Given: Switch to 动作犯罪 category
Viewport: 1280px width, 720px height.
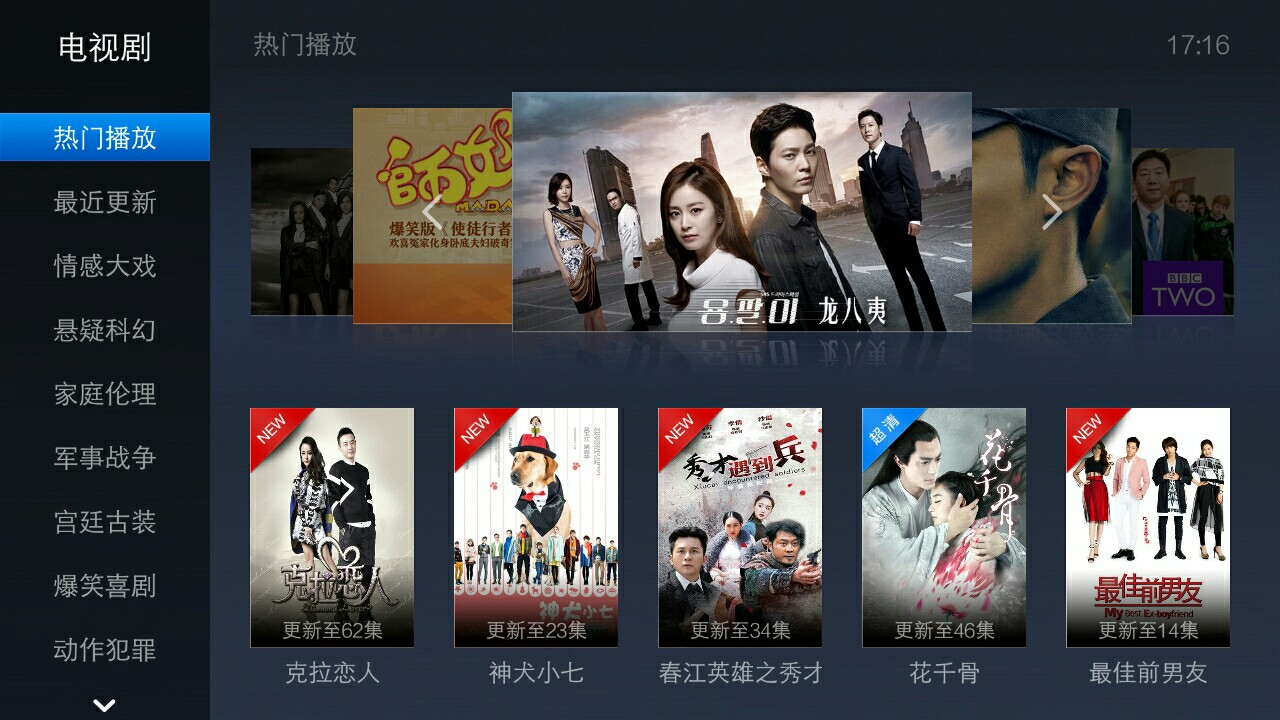Looking at the screenshot, I should tap(105, 650).
